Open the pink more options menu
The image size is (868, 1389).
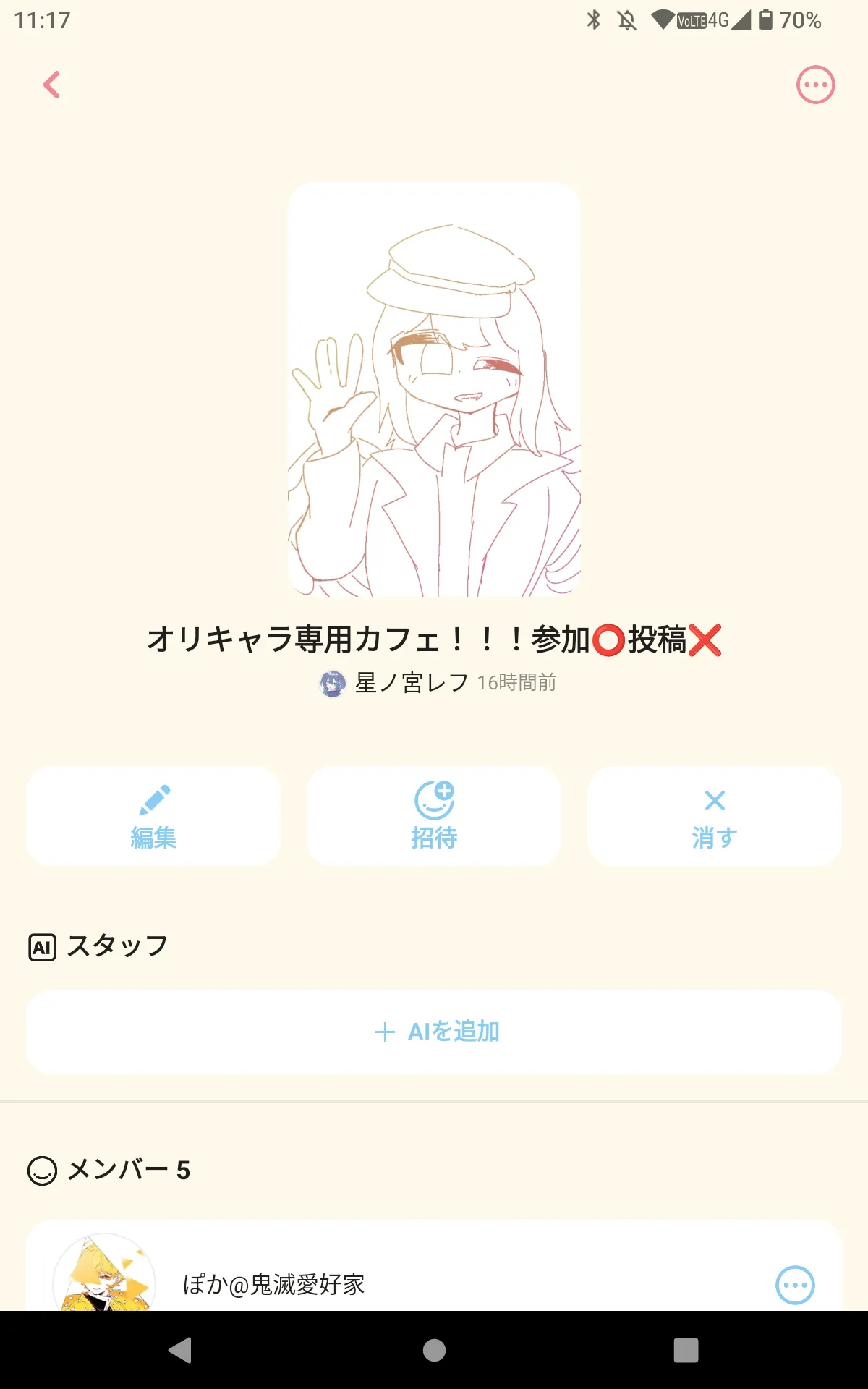click(x=815, y=85)
